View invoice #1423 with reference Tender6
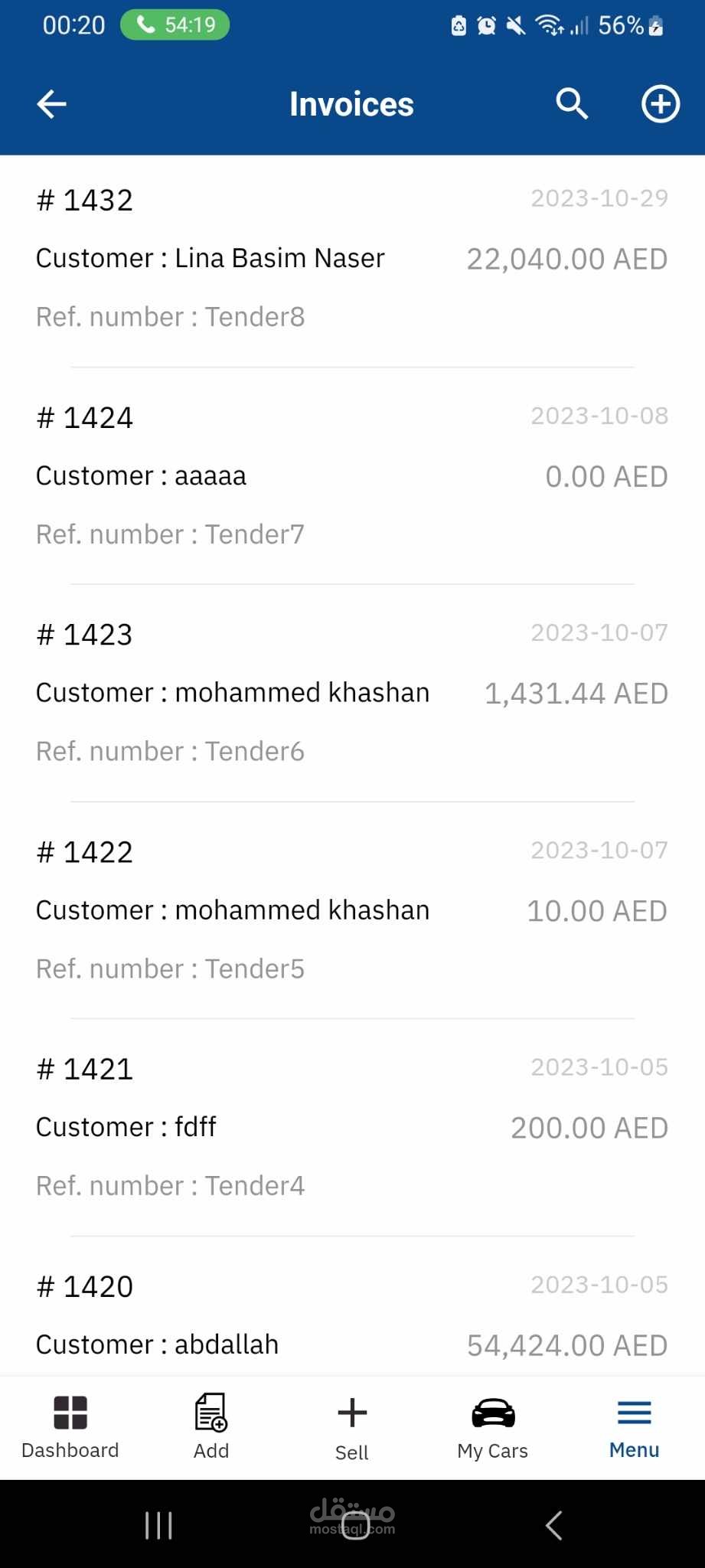 tap(352, 693)
